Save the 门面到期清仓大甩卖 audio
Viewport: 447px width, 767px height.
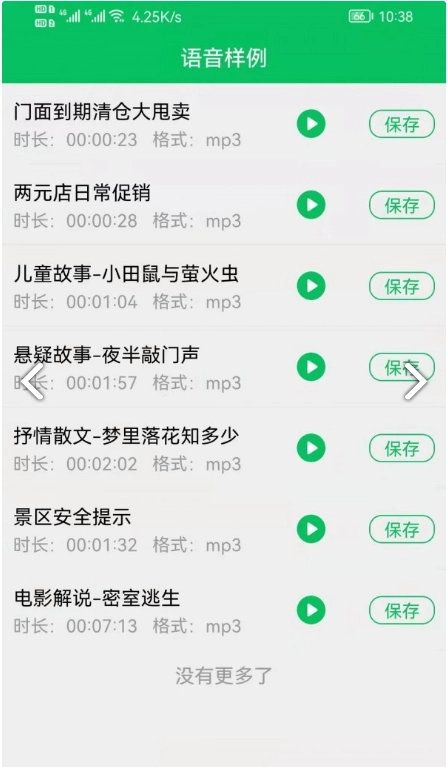point(402,124)
